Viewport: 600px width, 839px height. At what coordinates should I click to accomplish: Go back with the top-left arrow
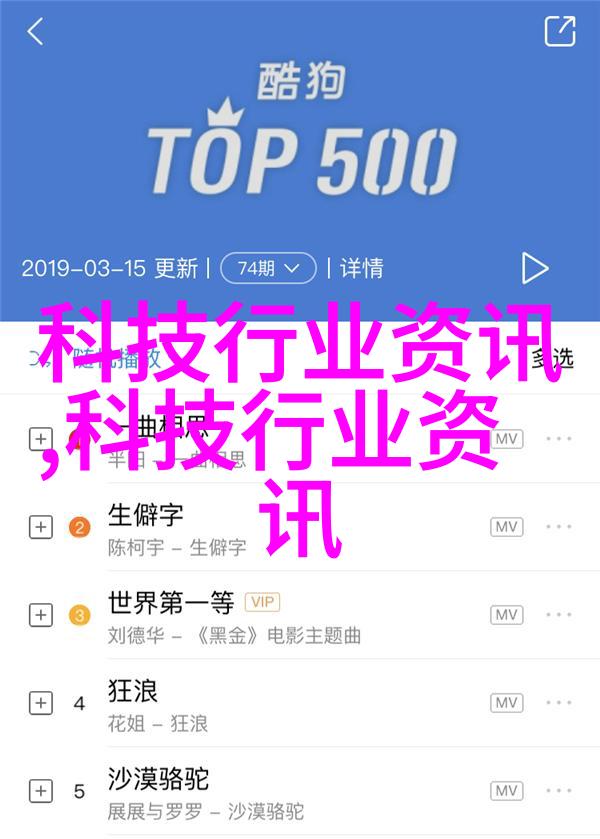pyautogui.click(x=36, y=32)
